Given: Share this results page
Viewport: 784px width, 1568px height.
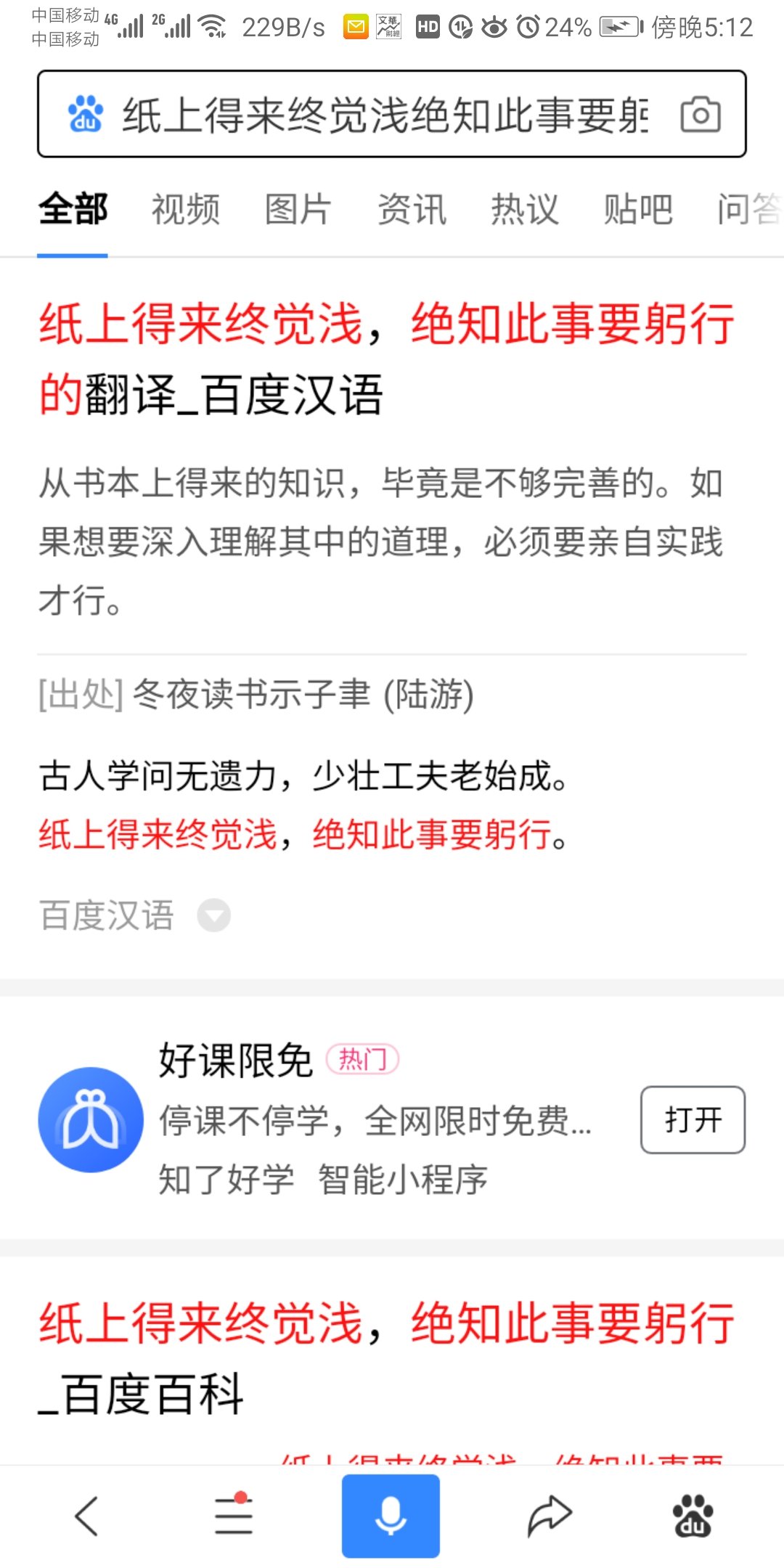Looking at the screenshot, I should pyautogui.click(x=550, y=1516).
